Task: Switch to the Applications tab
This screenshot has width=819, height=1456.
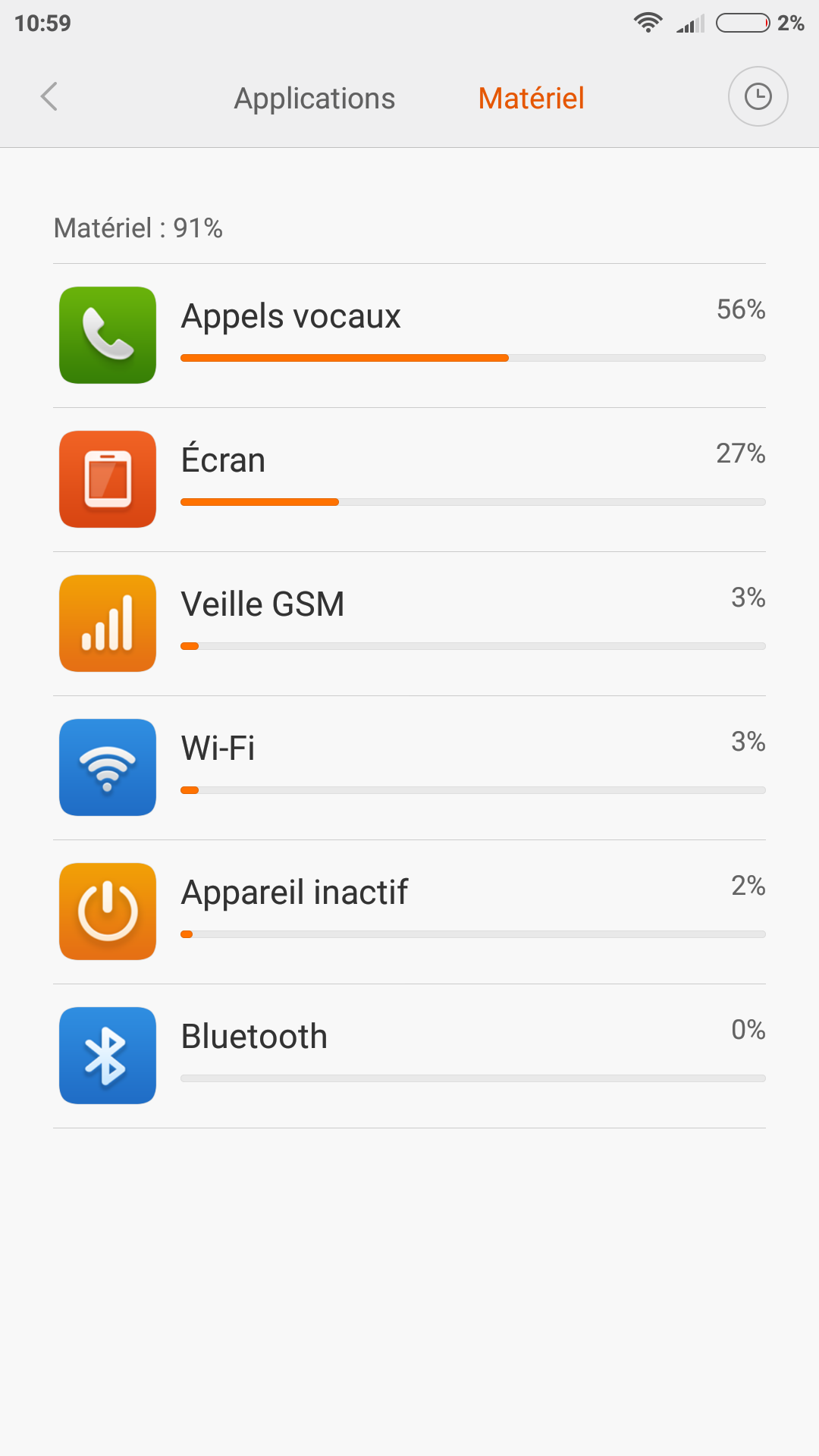Action: [314, 99]
